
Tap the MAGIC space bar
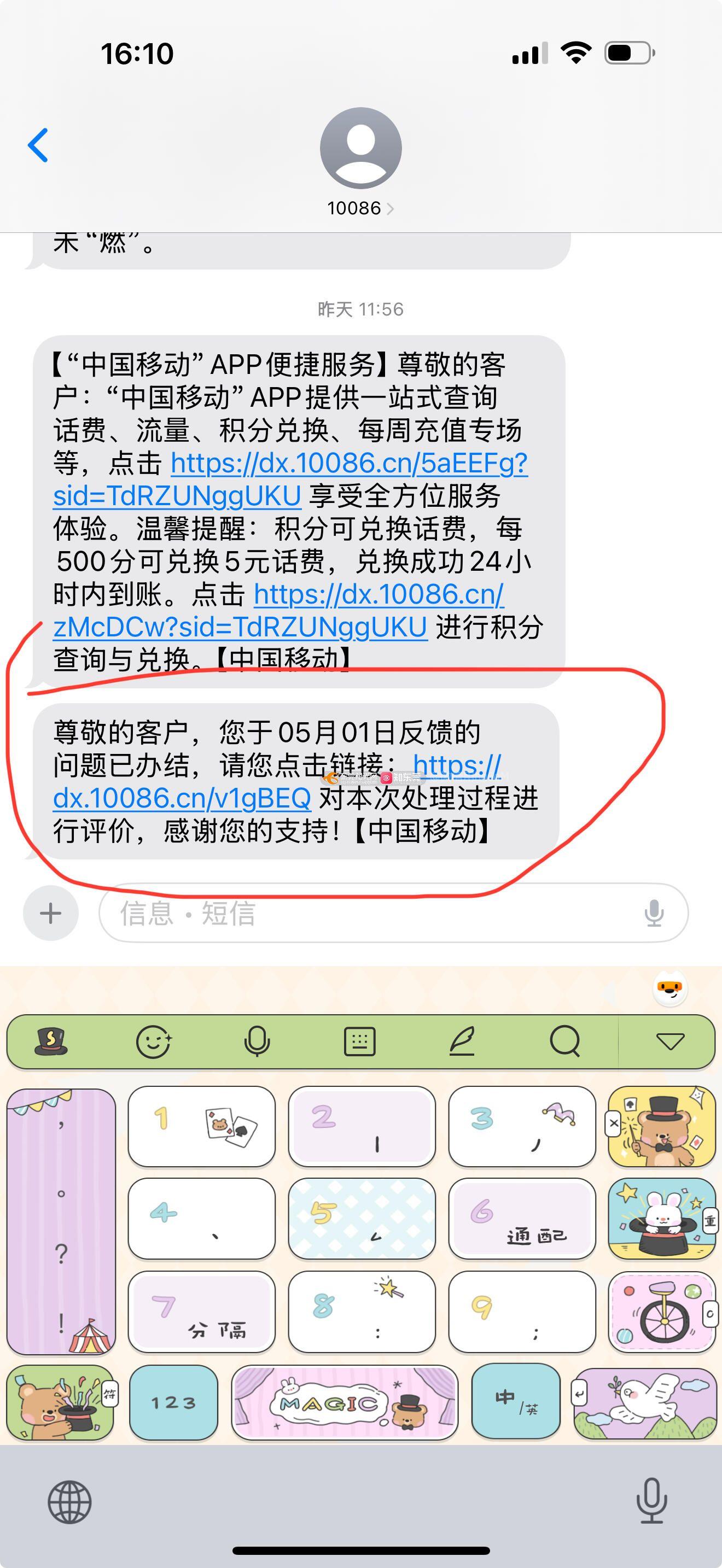click(x=345, y=1403)
